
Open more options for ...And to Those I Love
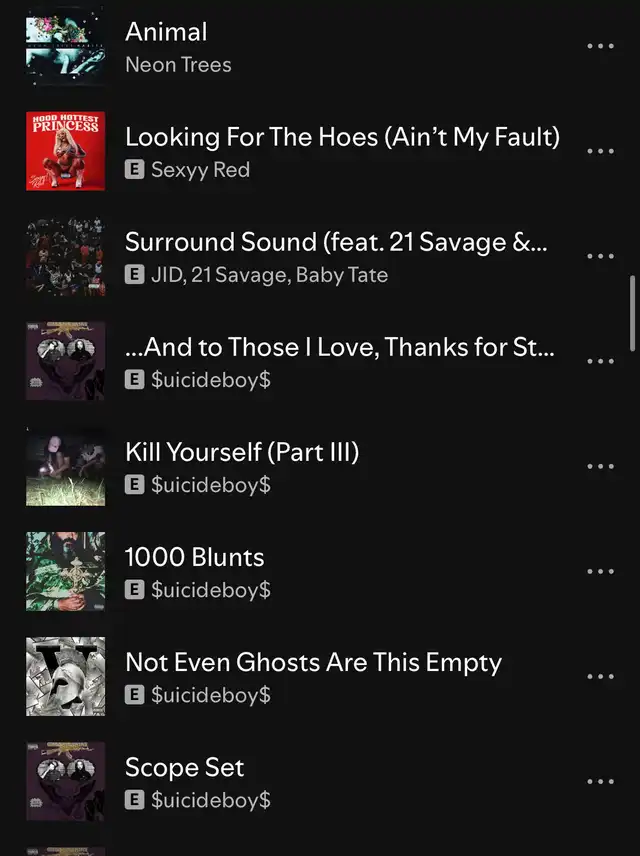[600, 361]
